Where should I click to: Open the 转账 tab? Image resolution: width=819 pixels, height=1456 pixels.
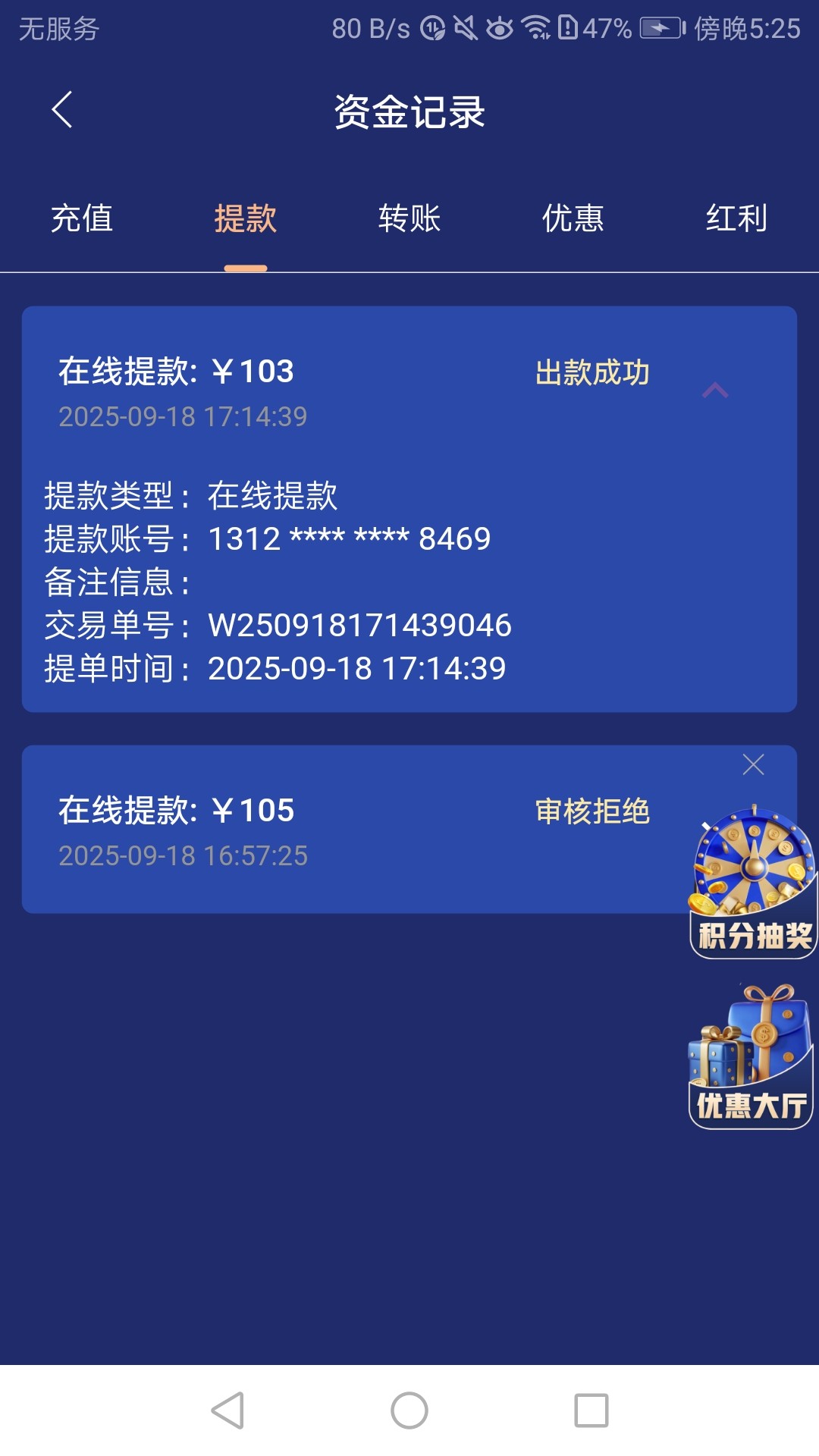click(x=409, y=219)
